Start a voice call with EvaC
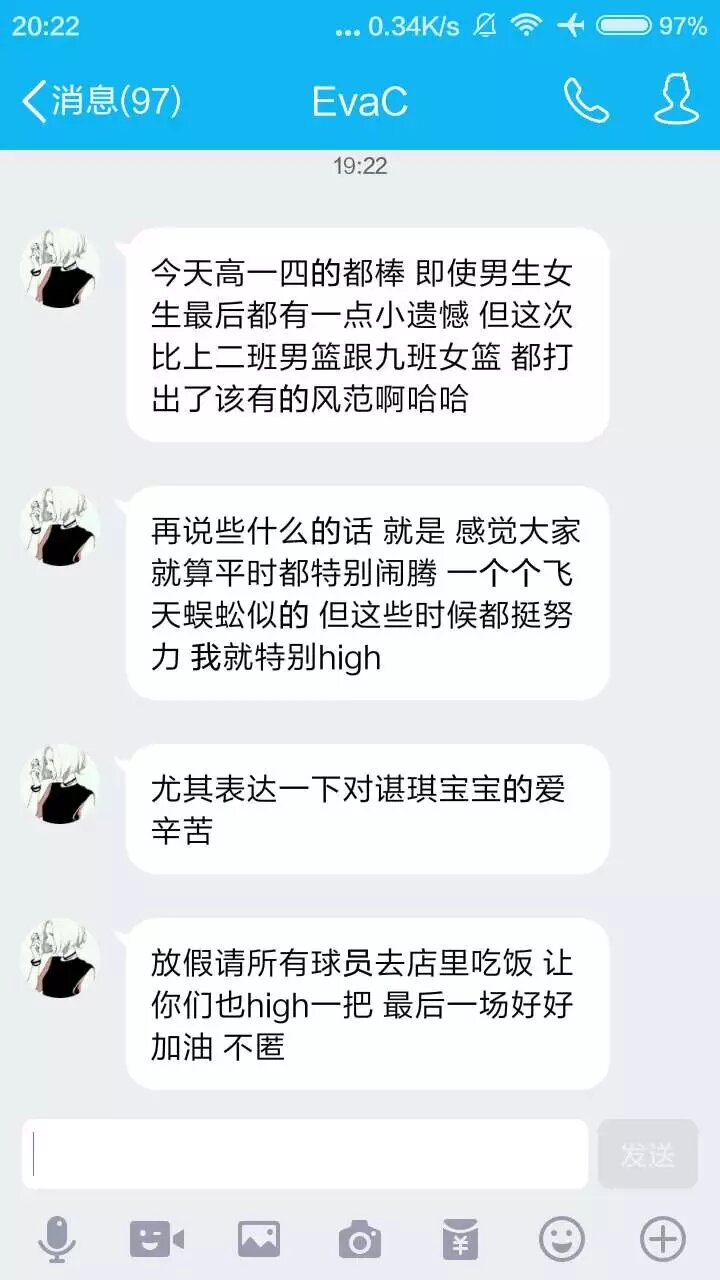 point(586,101)
